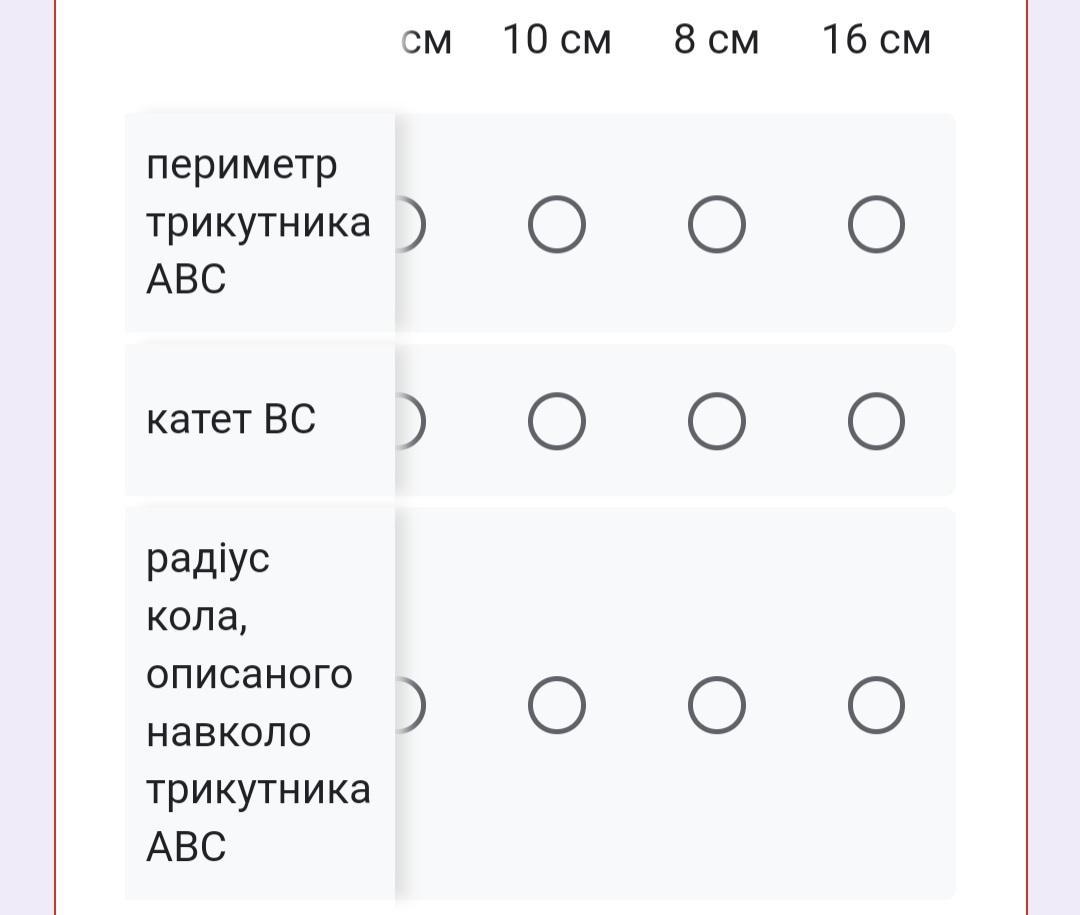
Task: Pick 8 см for катет BC
Action: (717, 421)
